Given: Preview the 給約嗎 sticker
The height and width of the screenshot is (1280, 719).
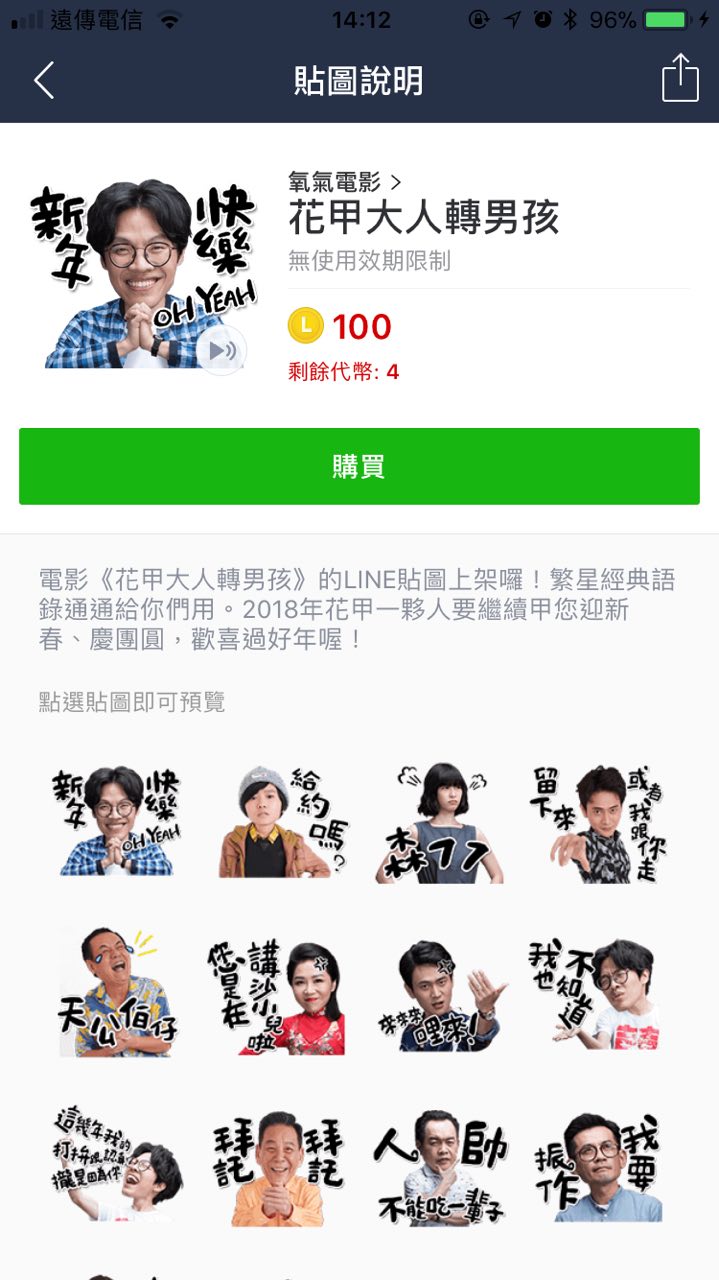Looking at the screenshot, I should point(280,822).
